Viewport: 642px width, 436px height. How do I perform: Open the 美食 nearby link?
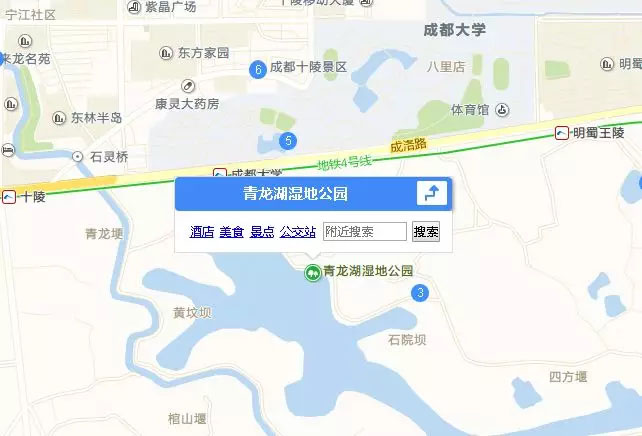click(x=231, y=232)
